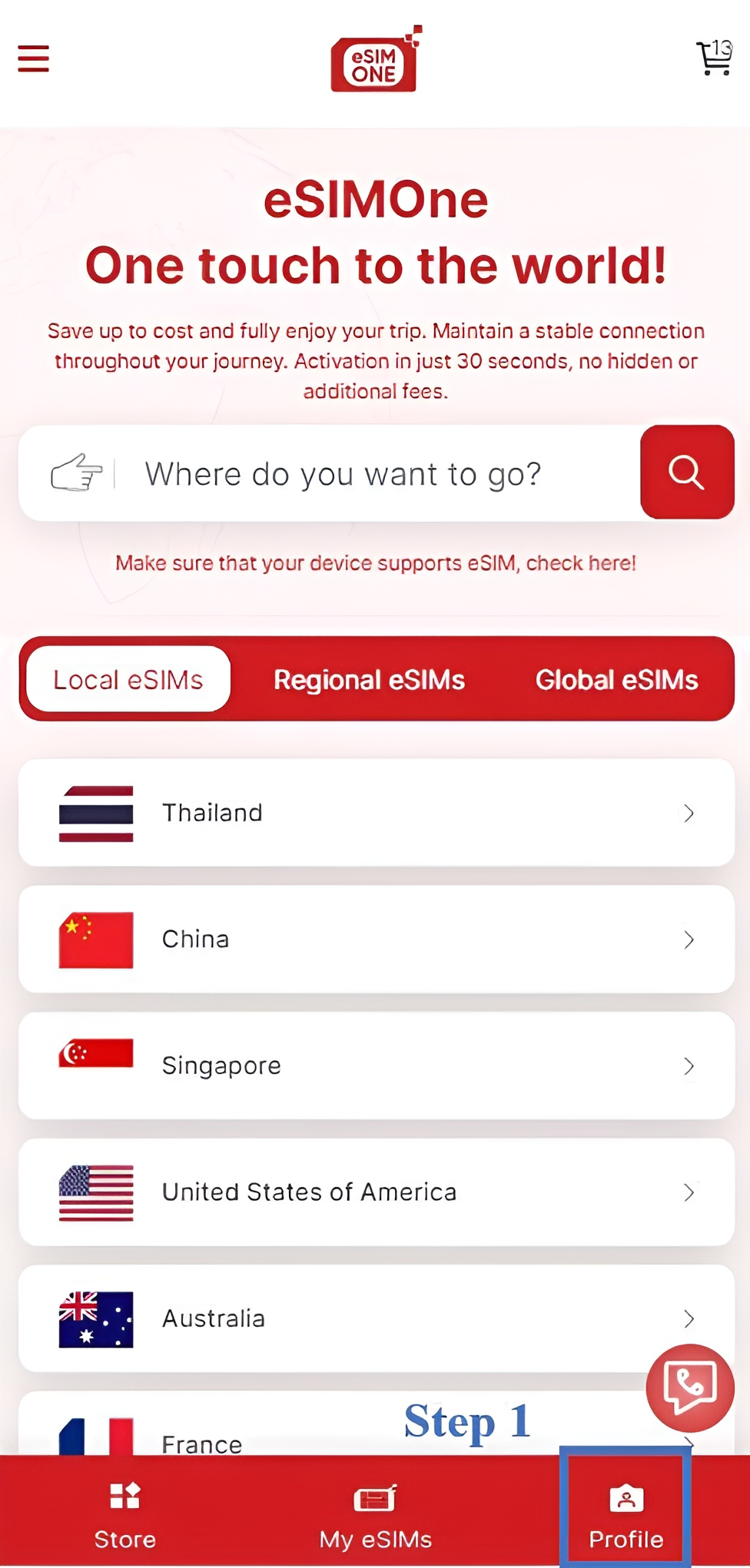Tap the red search button

click(686, 472)
